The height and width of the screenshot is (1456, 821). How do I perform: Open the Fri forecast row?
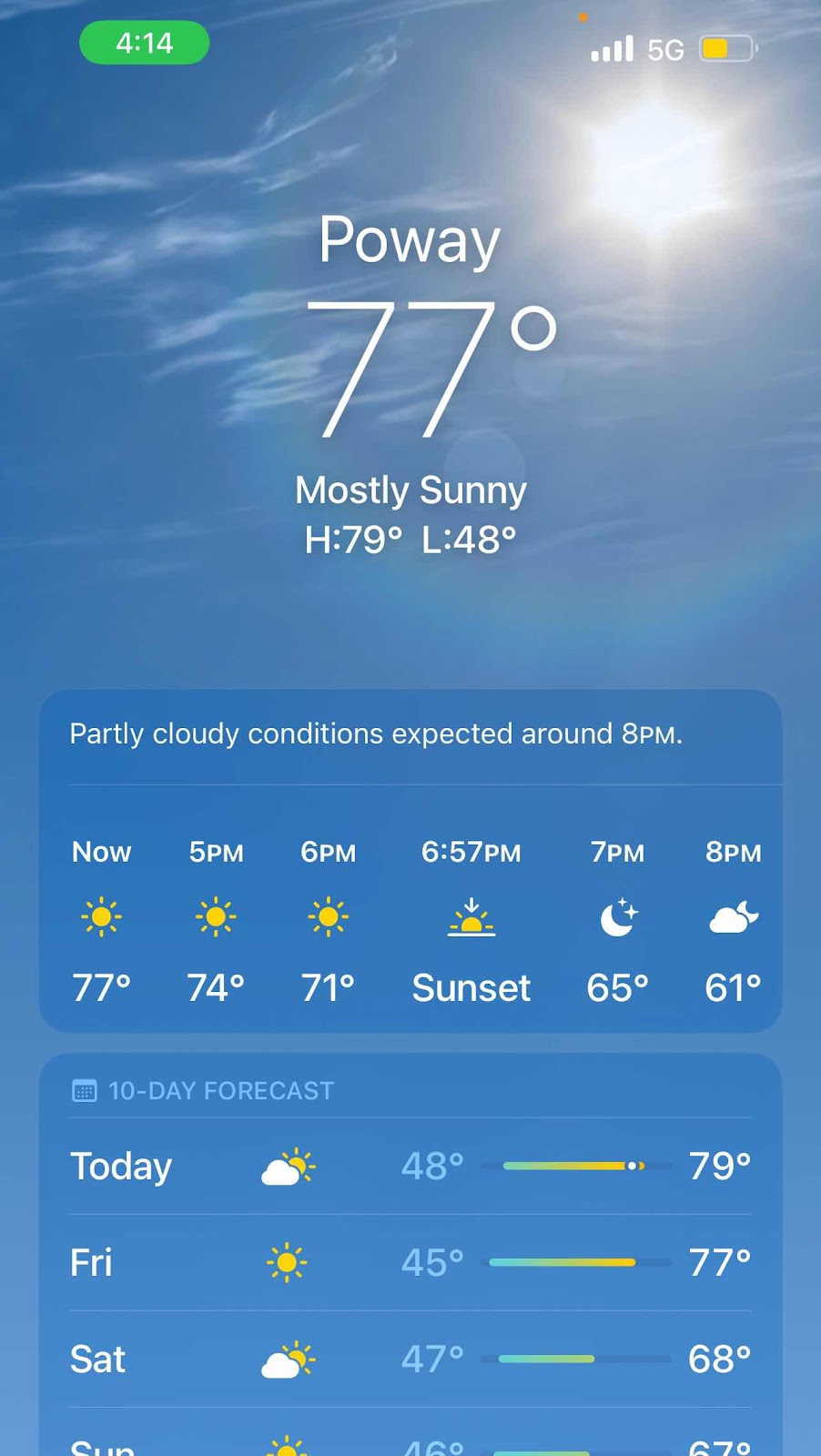[410, 1262]
